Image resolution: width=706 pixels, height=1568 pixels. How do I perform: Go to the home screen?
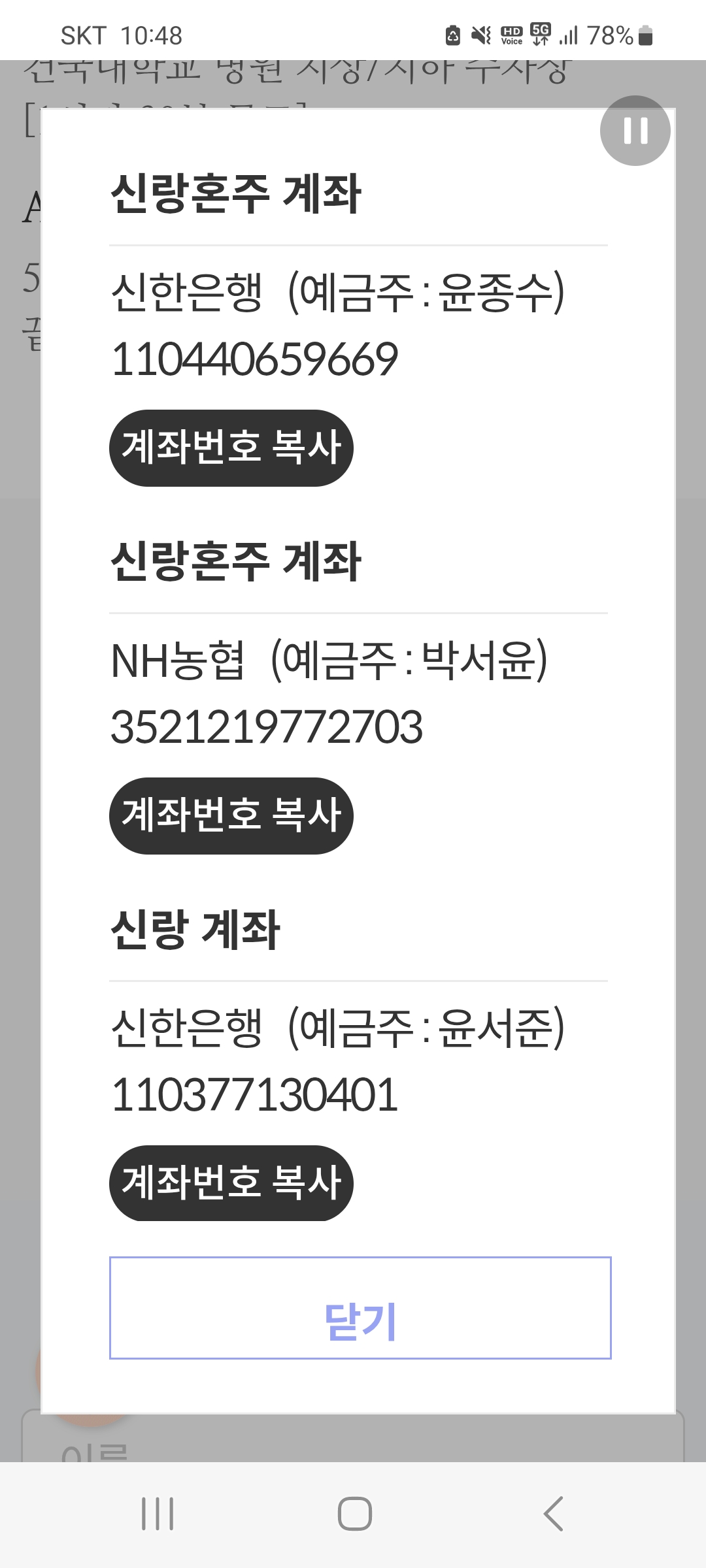point(354,1514)
